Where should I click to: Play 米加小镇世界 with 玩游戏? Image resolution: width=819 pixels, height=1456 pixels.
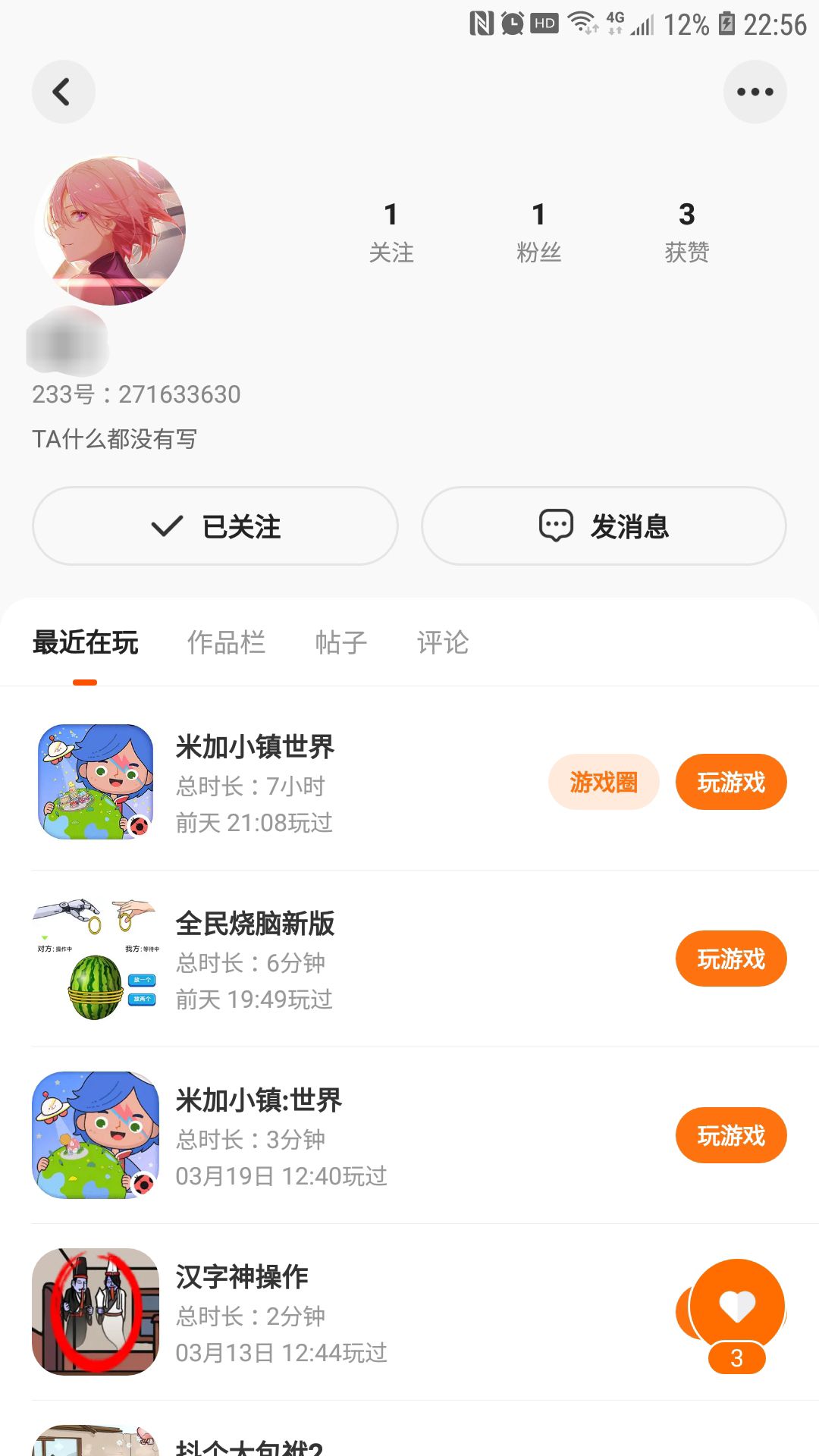pos(731,782)
